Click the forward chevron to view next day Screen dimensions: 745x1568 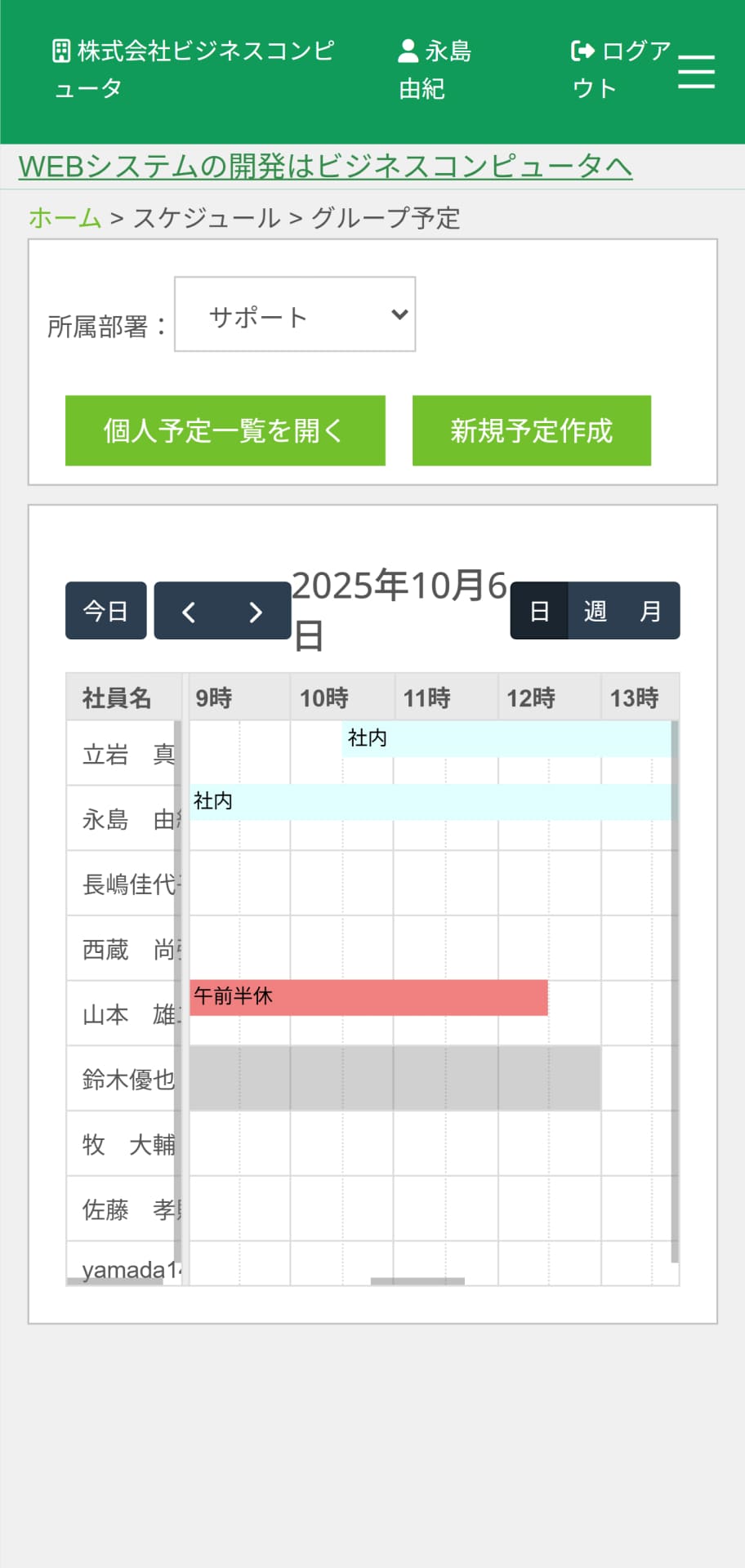(x=255, y=611)
